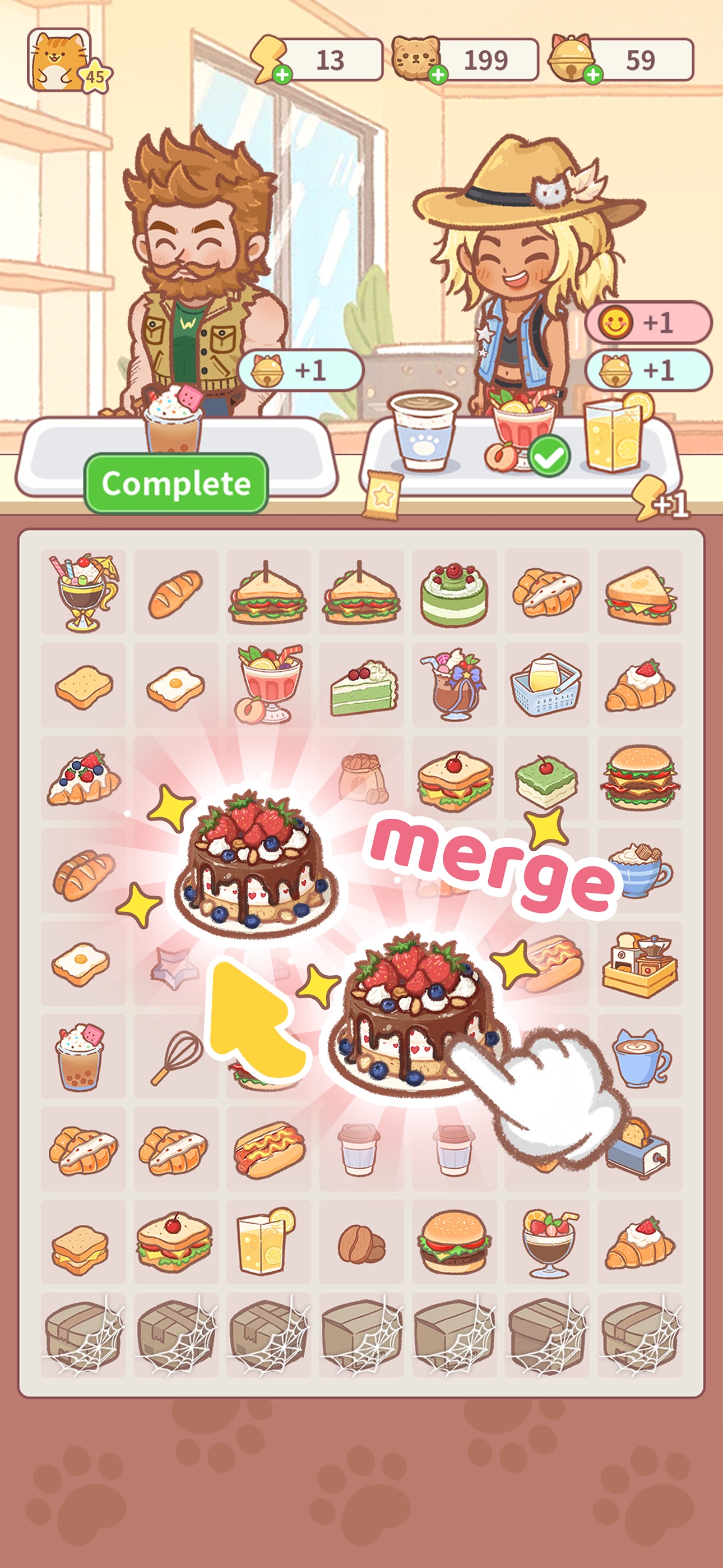
Task: Select the cat-eared latte cup
Action: (x=639, y=1057)
